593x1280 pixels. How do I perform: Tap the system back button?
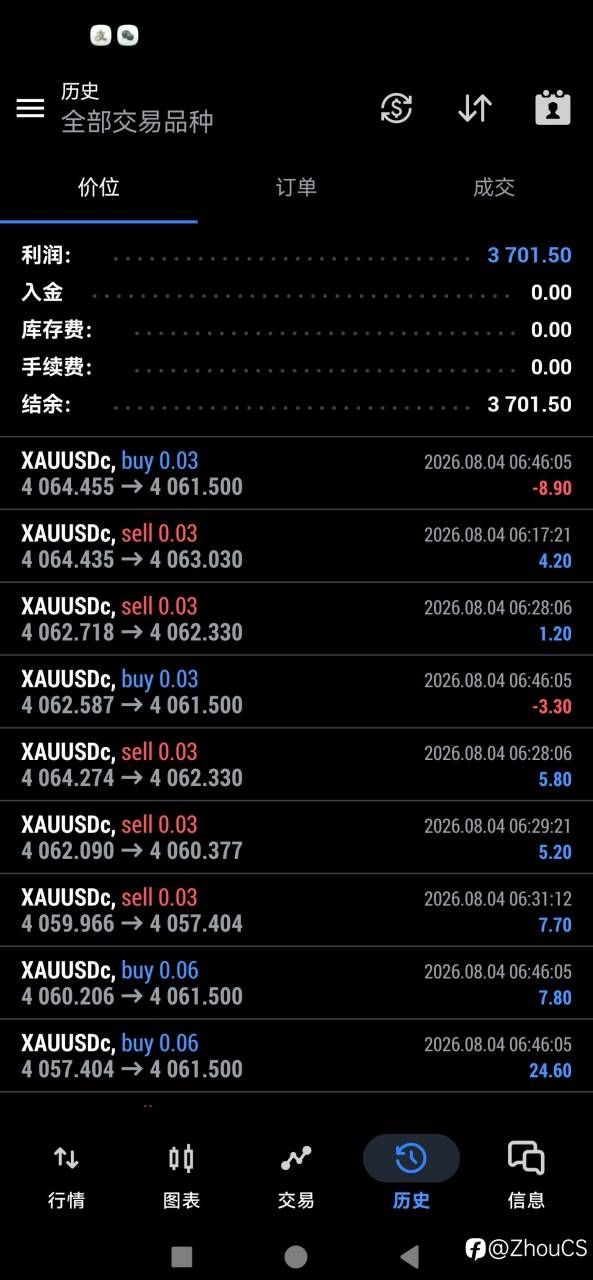[409, 1257]
